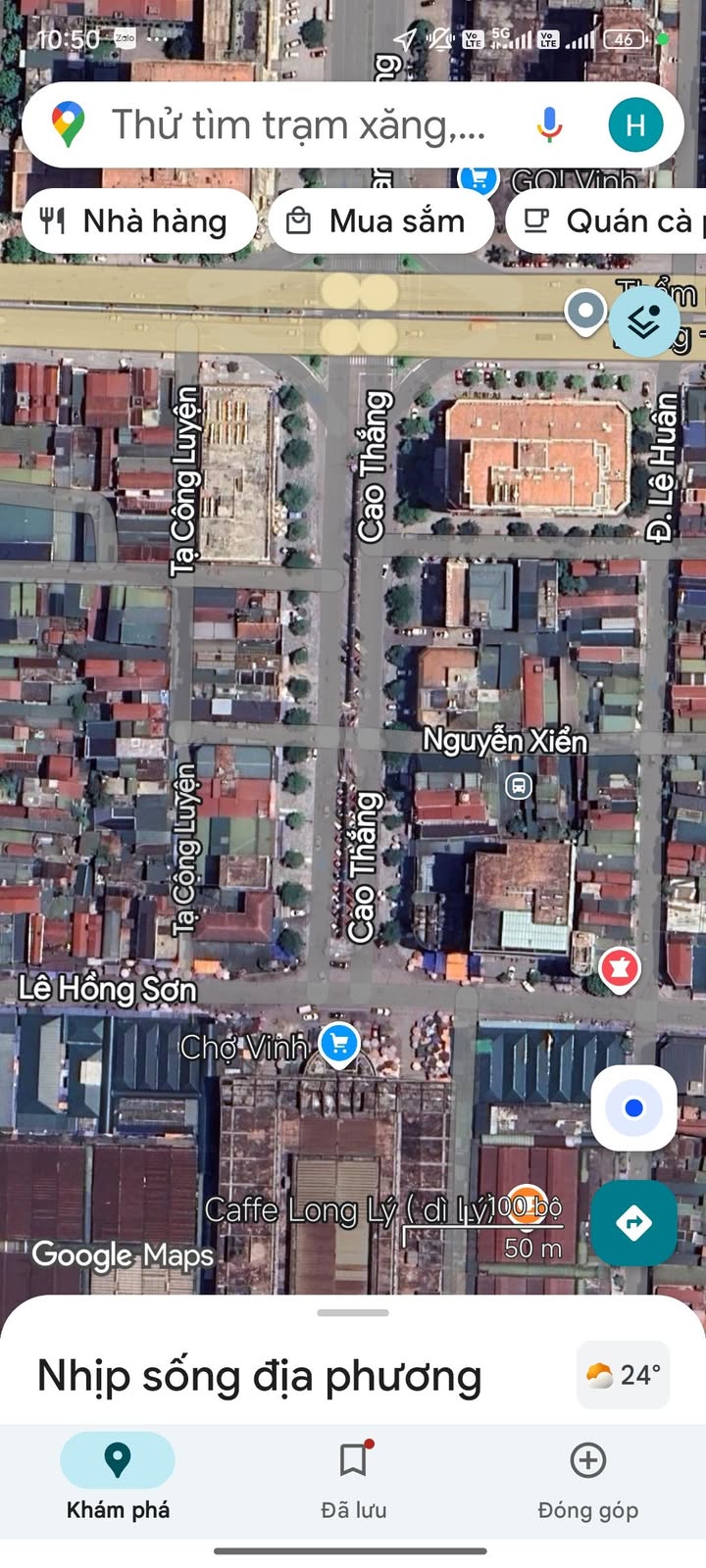Go to the Đóng góp tab
This screenshot has height=1568, width=706.
587,1477
